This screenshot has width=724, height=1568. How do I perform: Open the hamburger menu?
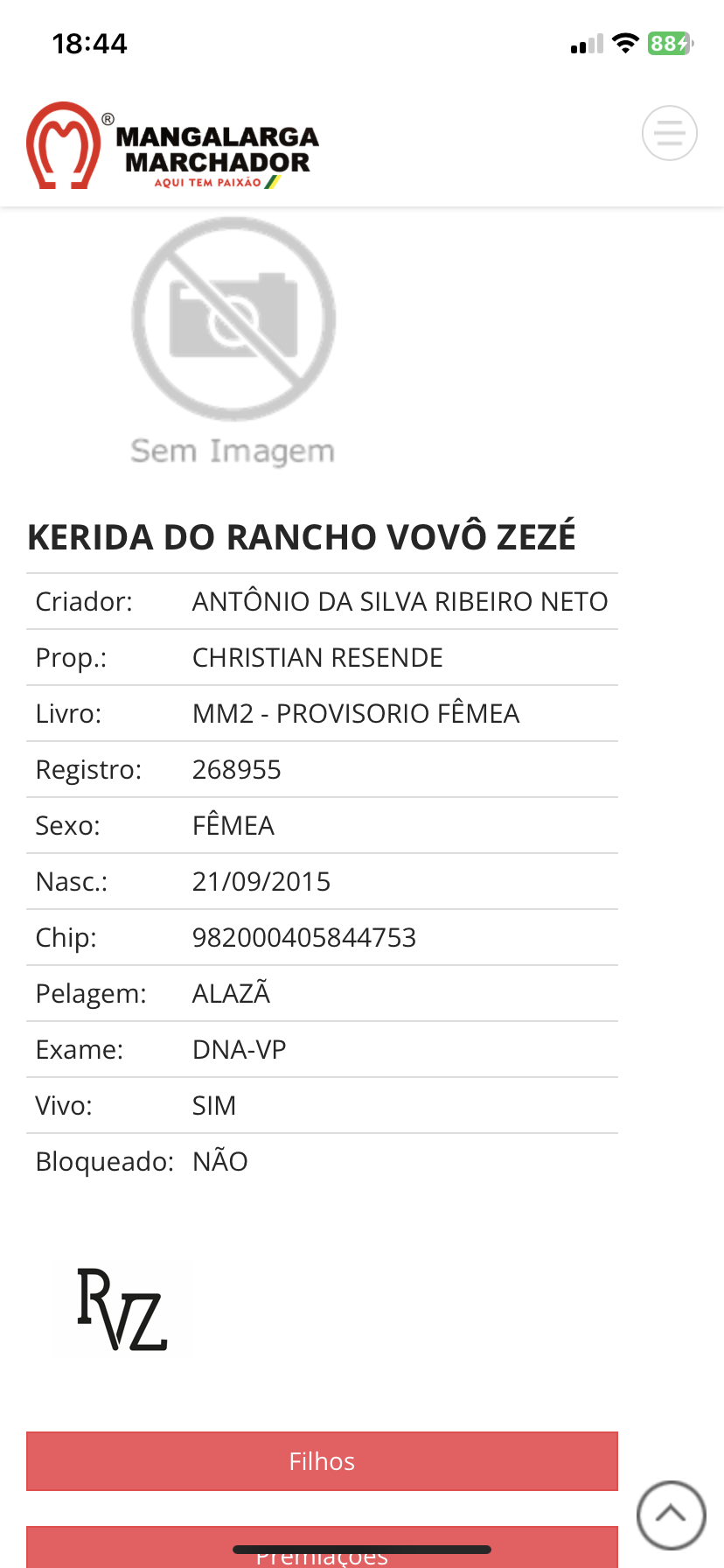pyautogui.click(x=670, y=133)
